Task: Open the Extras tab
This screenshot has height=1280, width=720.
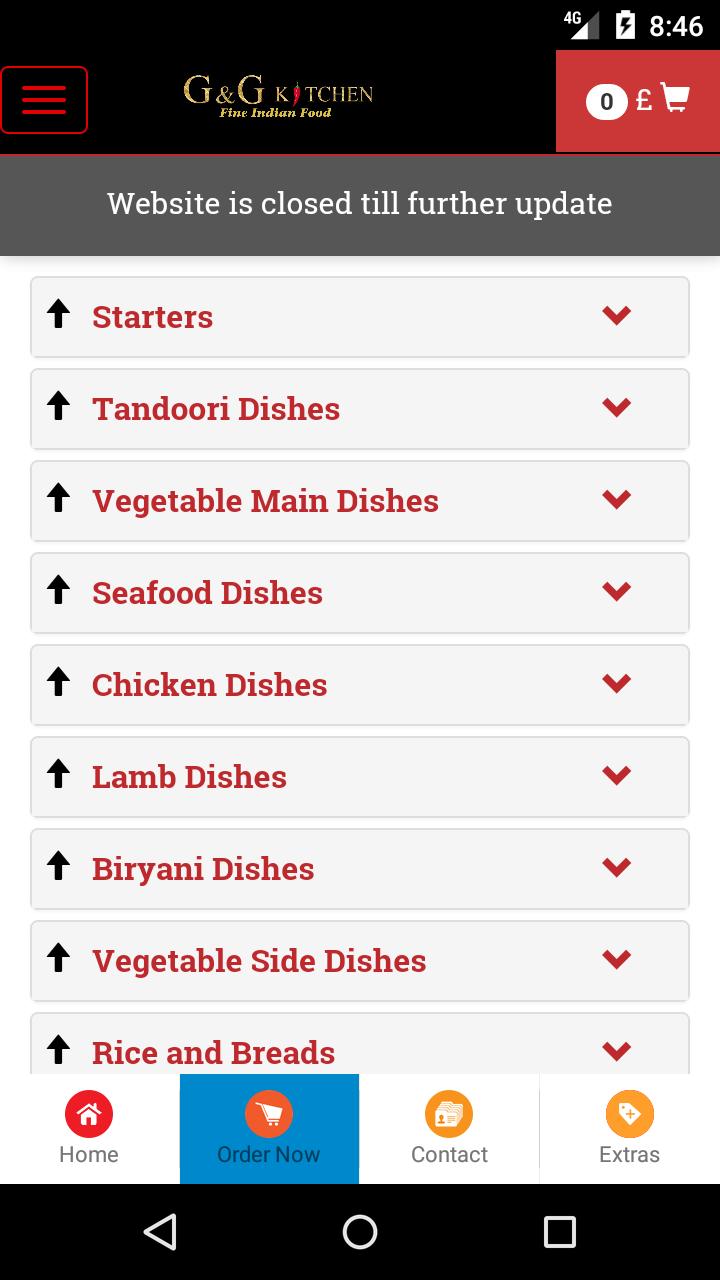Action: (629, 1129)
